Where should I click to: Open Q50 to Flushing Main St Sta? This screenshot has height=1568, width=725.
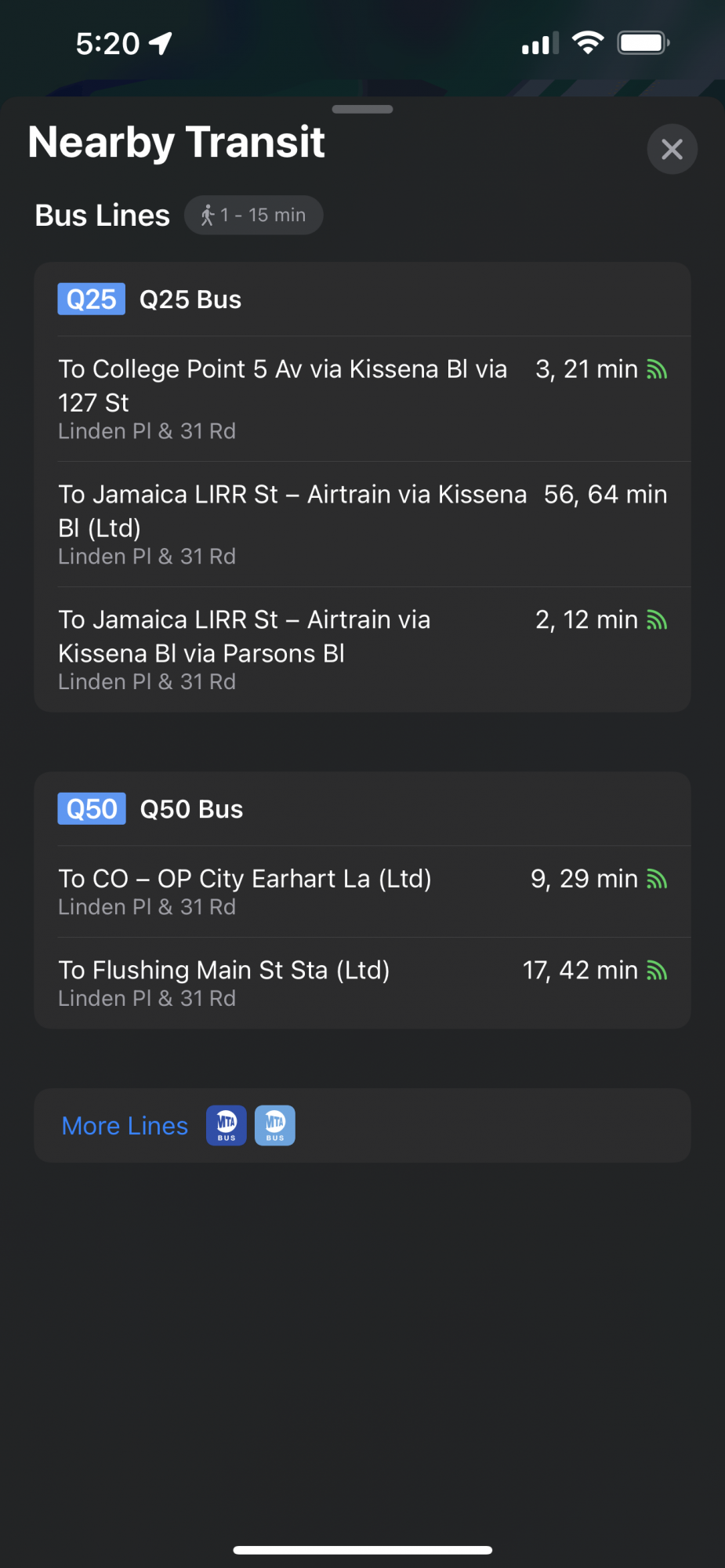point(361,983)
